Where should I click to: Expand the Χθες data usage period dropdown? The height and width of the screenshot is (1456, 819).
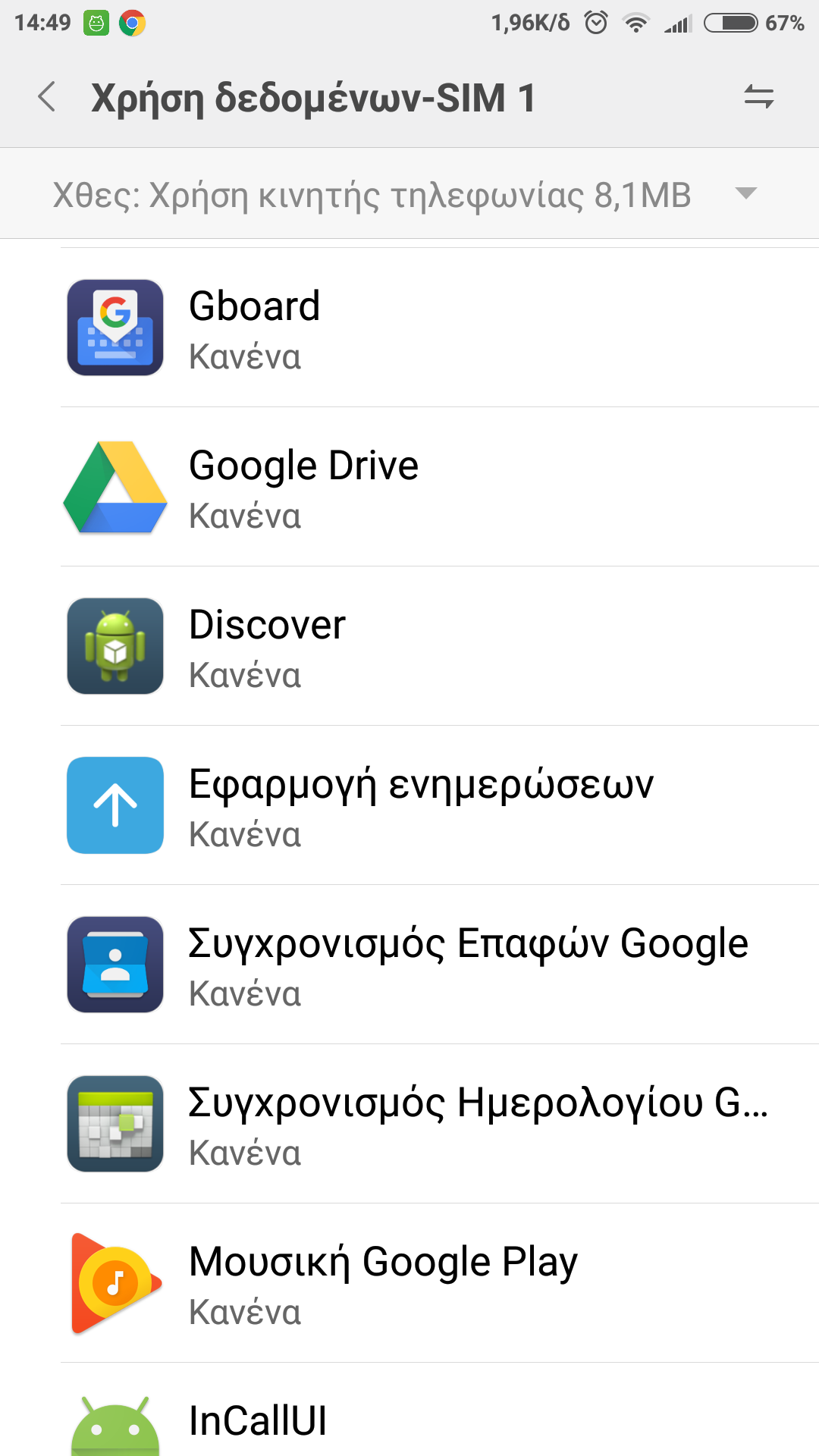coord(746,194)
